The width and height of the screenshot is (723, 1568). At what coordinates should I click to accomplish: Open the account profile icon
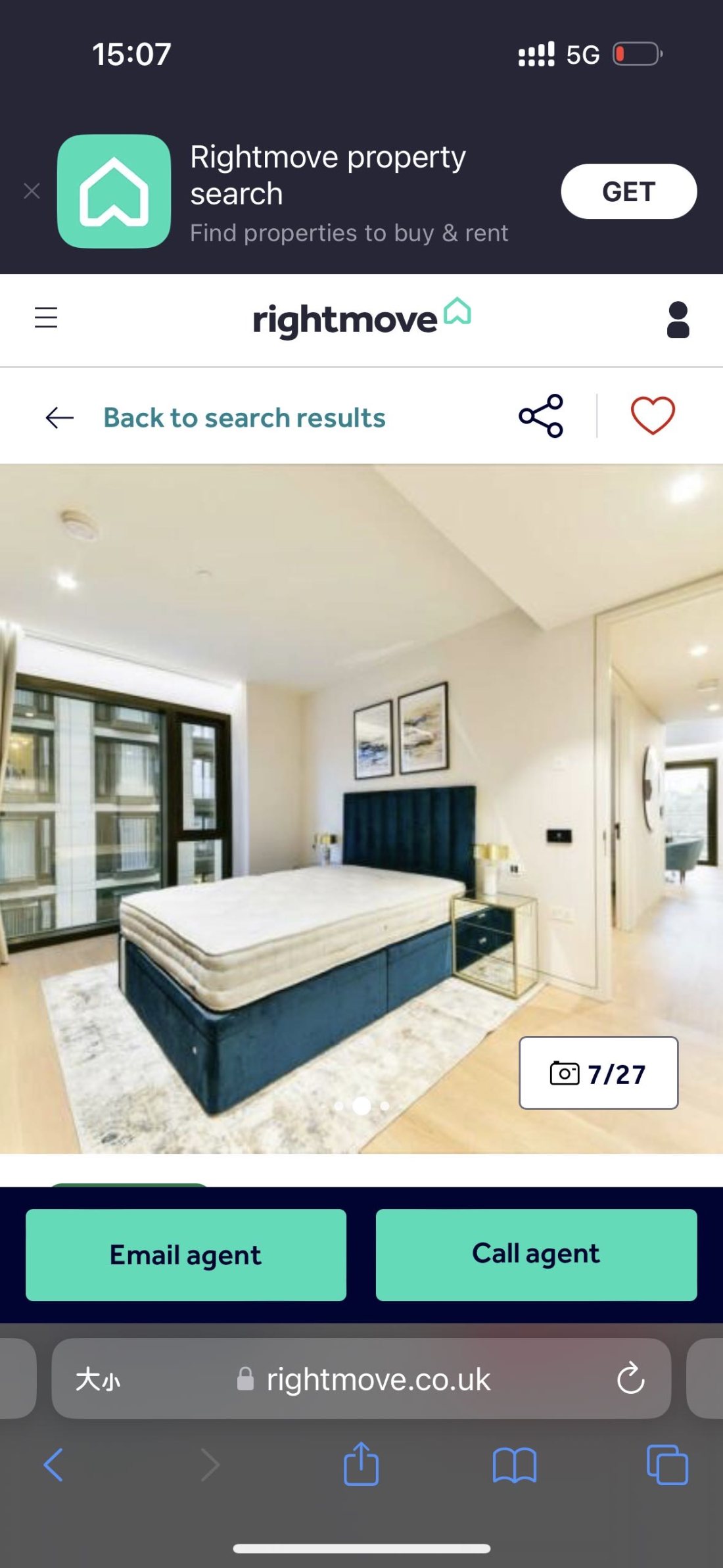point(678,320)
